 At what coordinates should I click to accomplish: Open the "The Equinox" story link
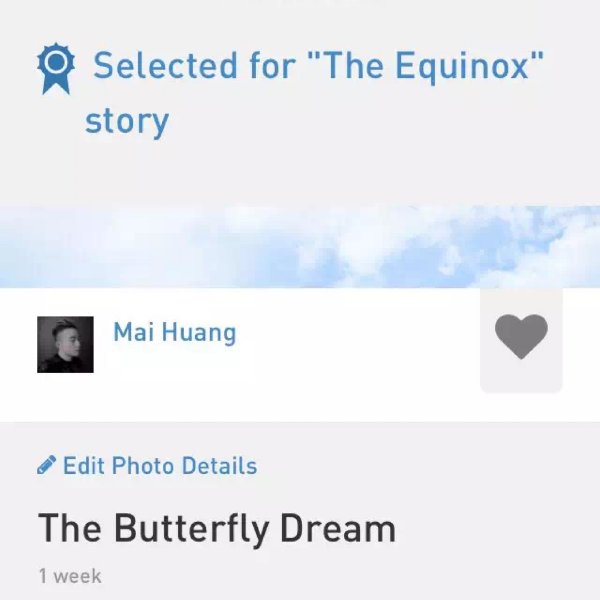(x=318, y=68)
